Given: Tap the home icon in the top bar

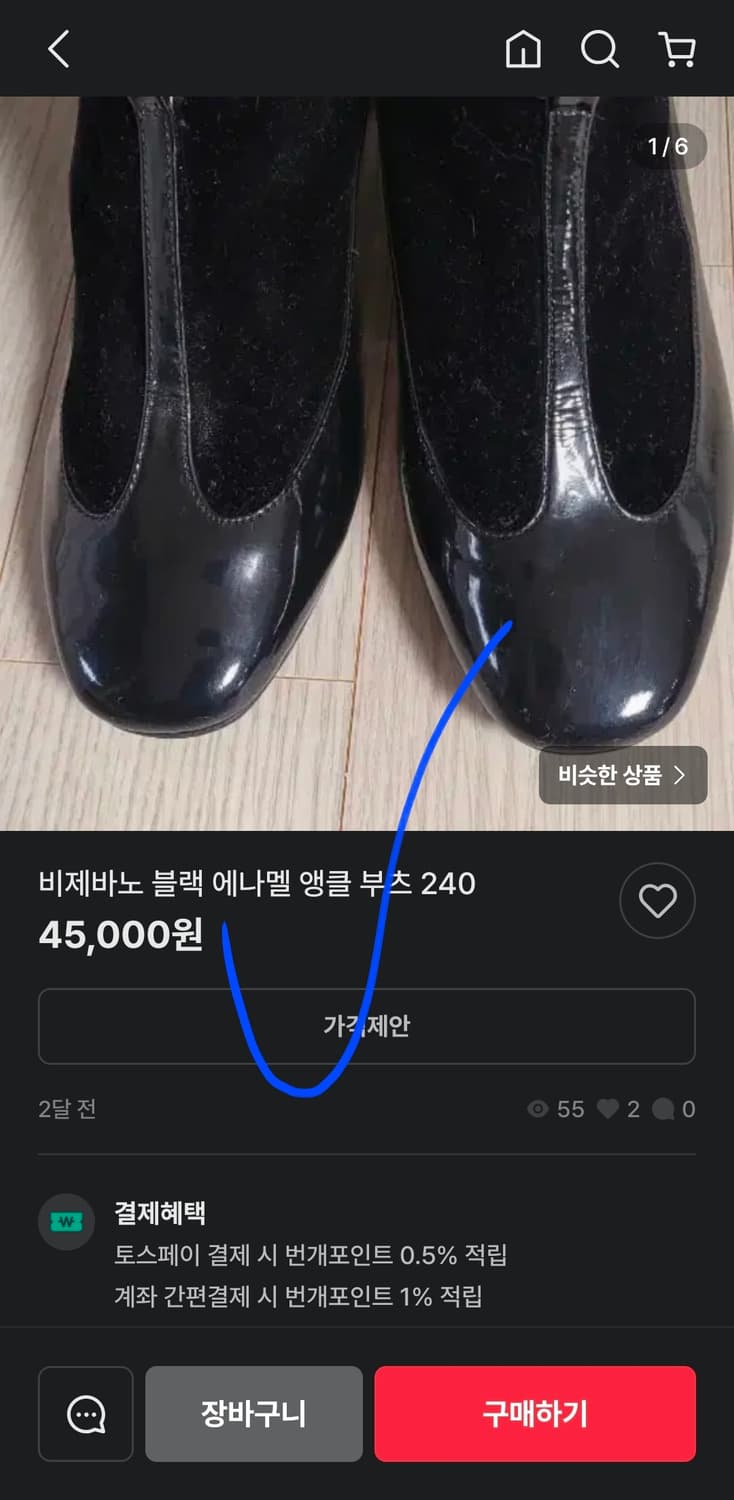Looking at the screenshot, I should coord(524,49).
